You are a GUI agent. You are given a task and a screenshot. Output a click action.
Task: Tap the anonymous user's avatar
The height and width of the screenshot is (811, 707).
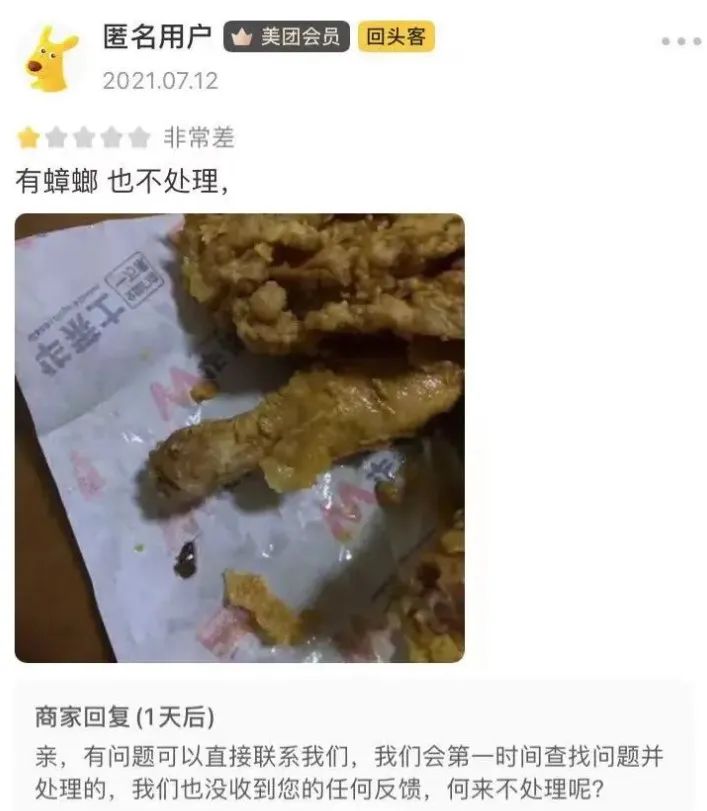(51, 59)
